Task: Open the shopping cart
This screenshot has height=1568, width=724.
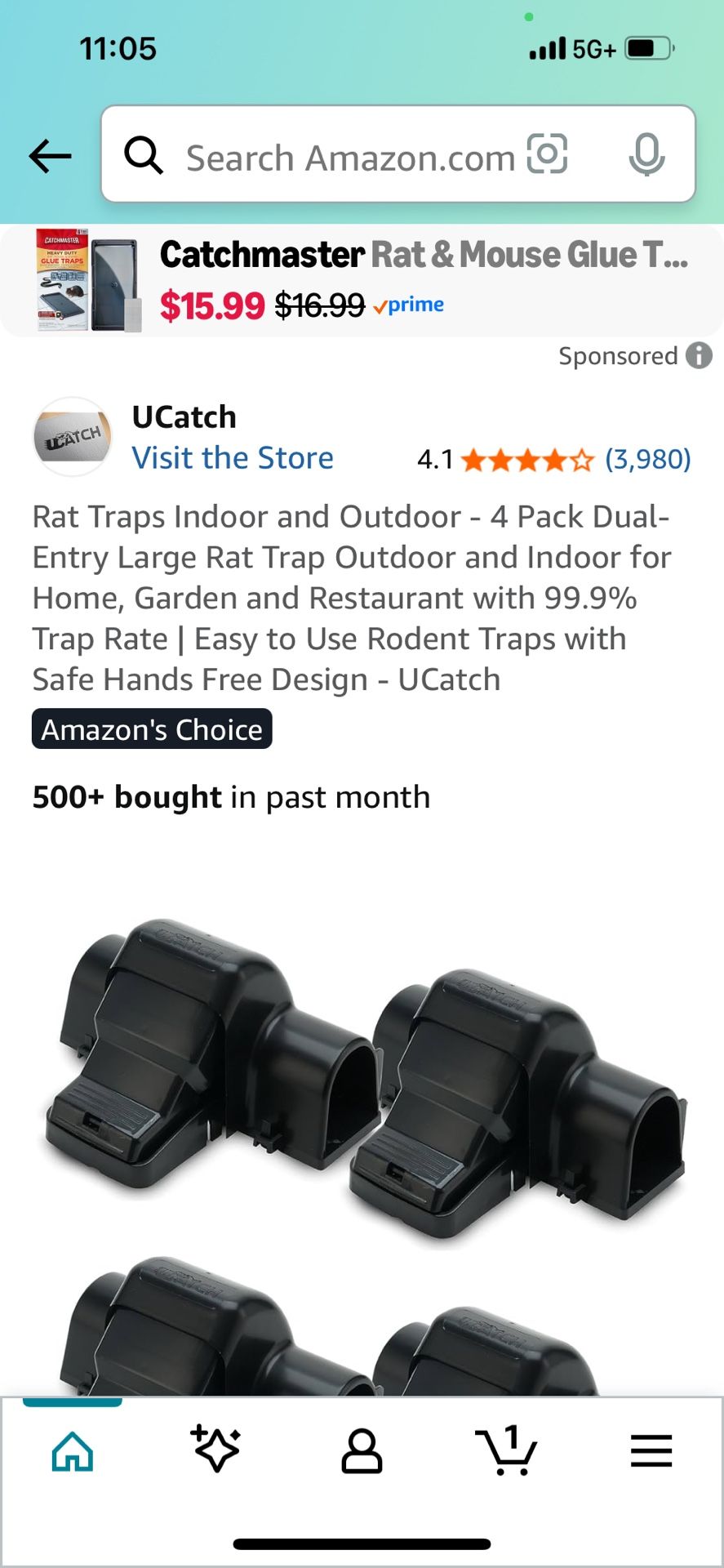Action: pyautogui.click(x=506, y=1451)
